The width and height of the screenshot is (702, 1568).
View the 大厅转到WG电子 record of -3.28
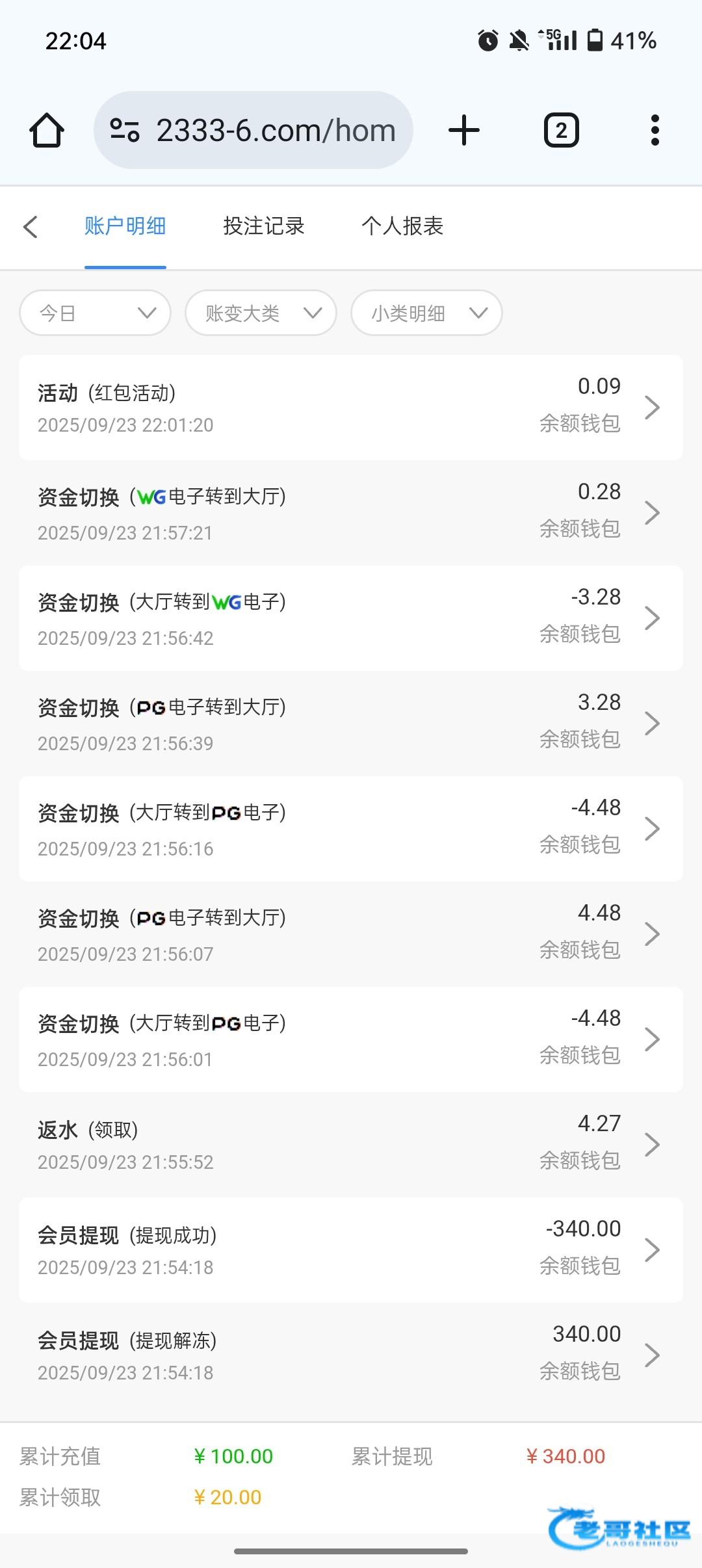[x=351, y=618]
